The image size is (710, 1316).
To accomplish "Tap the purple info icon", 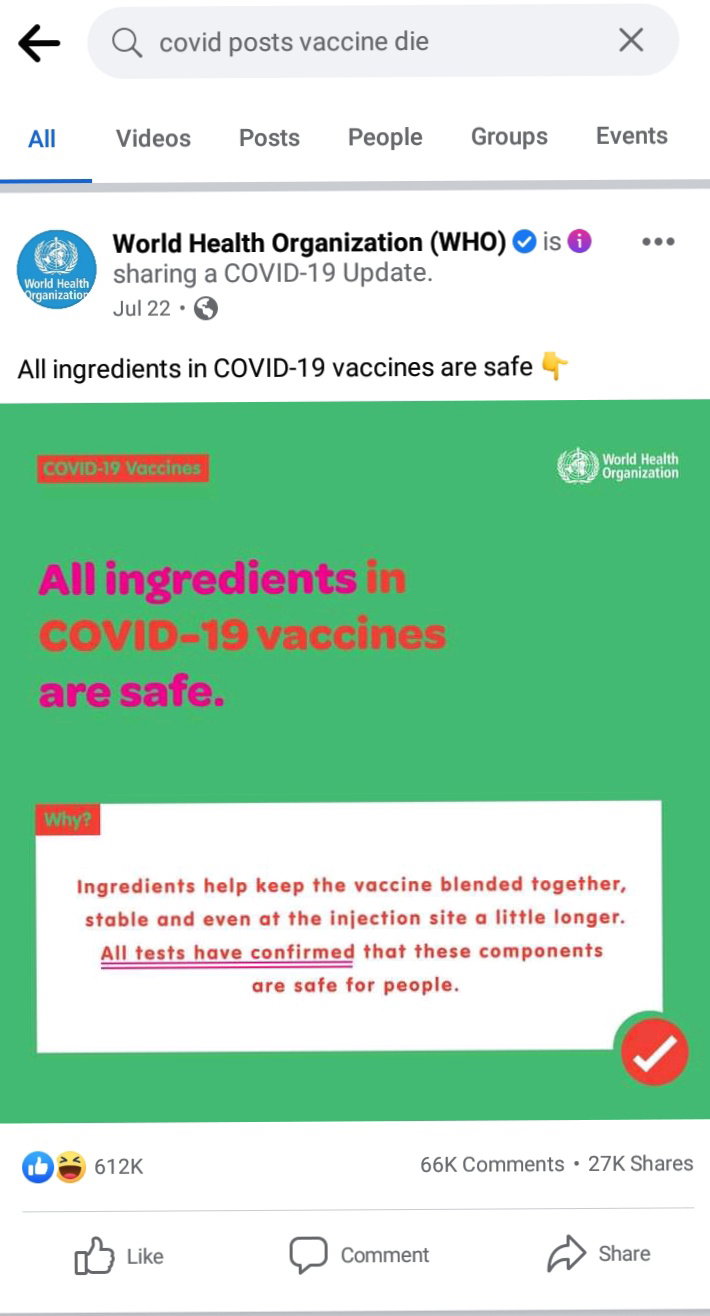I will point(579,241).
